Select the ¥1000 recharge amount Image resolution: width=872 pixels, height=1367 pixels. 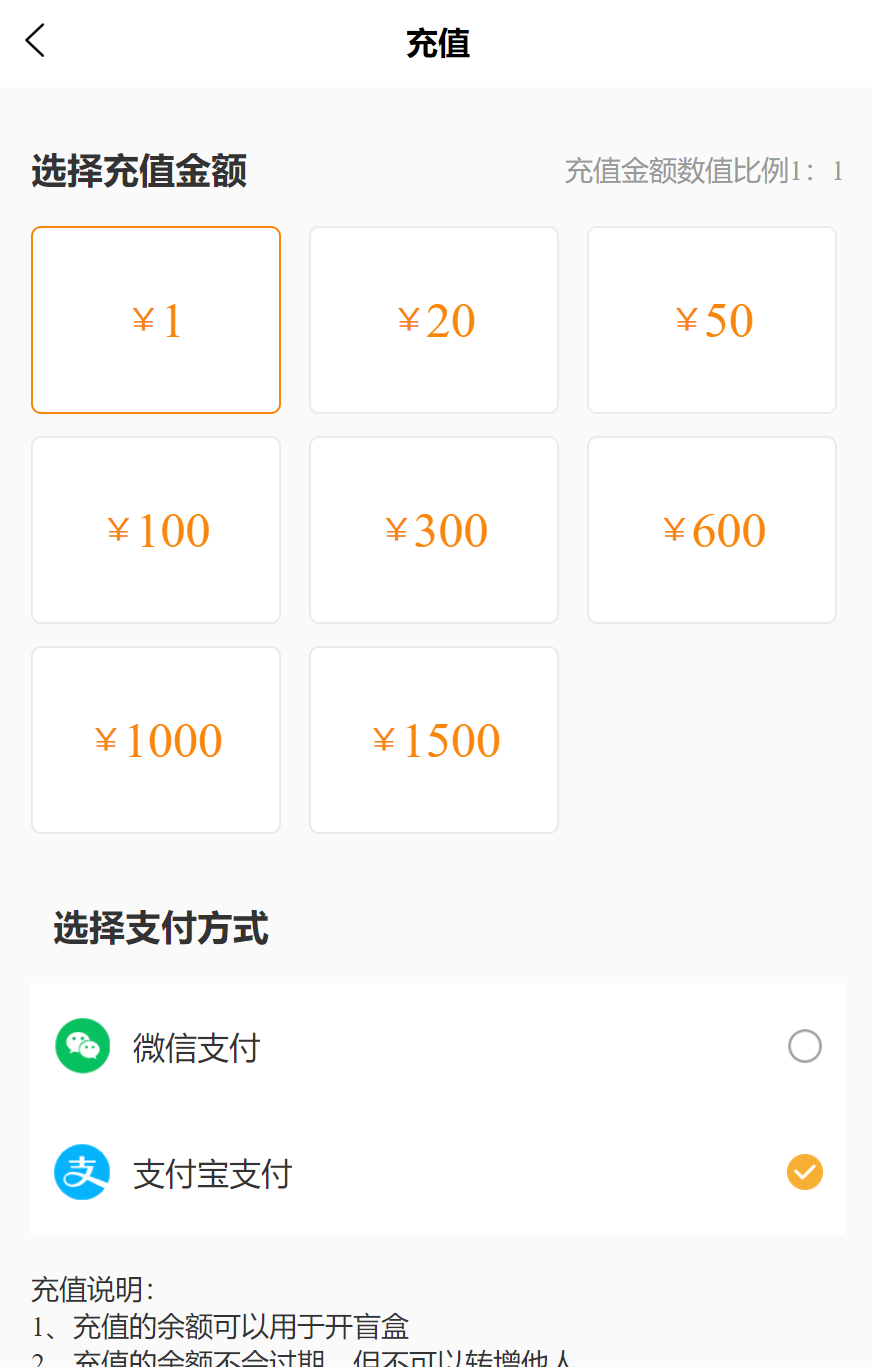pyautogui.click(x=156, y=740)
